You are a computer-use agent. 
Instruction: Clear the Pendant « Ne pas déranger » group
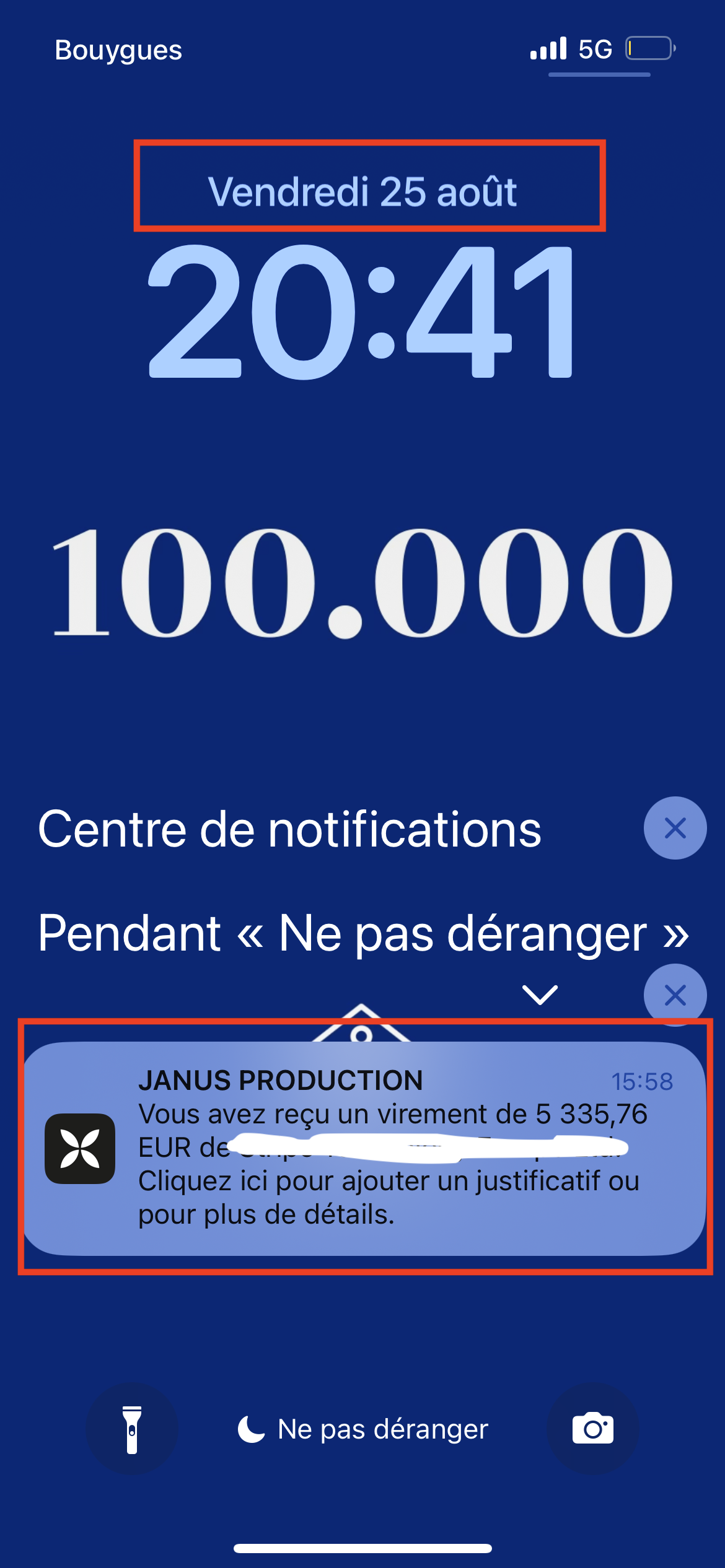click(675, 995)
